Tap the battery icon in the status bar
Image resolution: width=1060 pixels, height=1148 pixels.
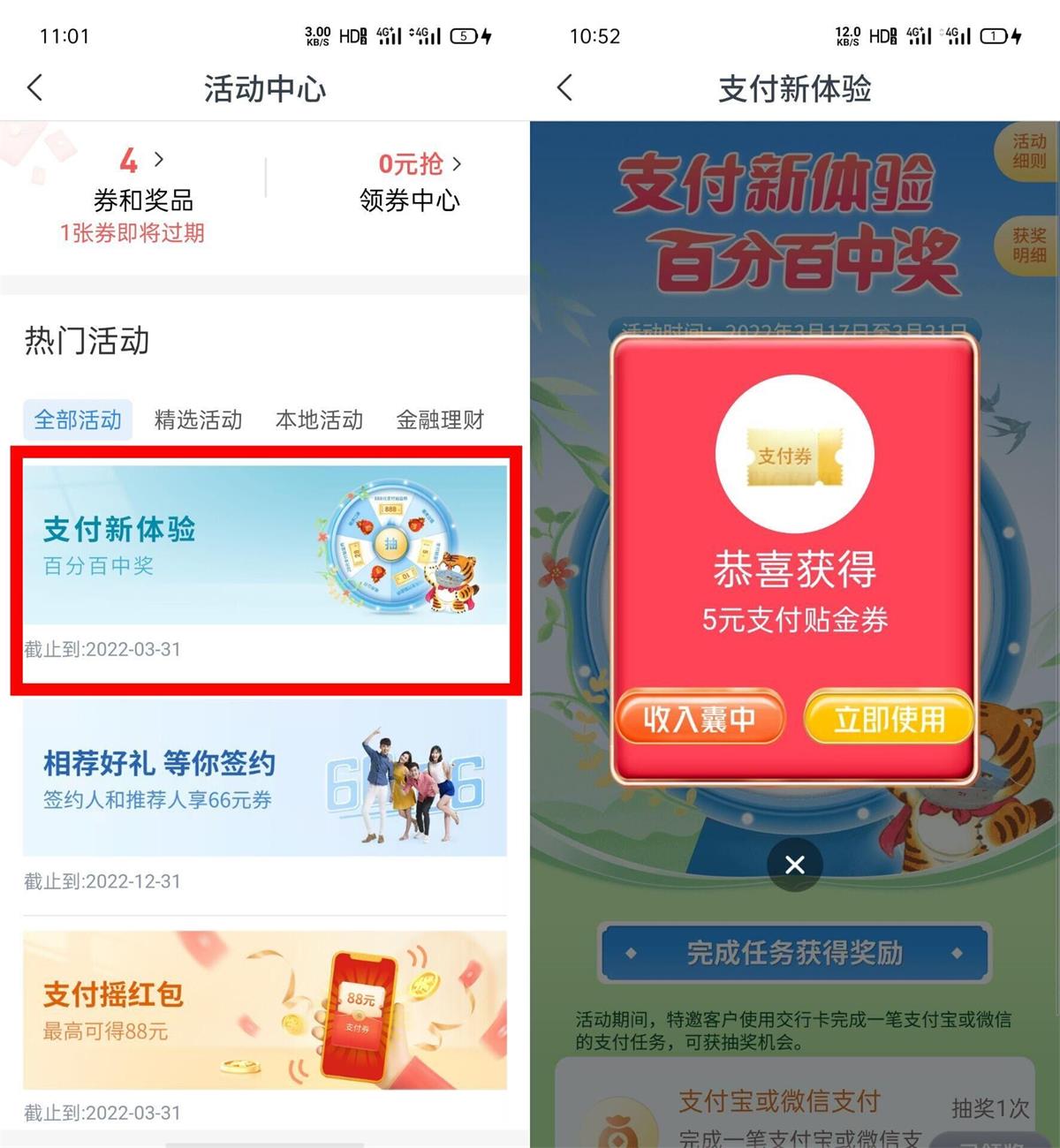(466, 36)
